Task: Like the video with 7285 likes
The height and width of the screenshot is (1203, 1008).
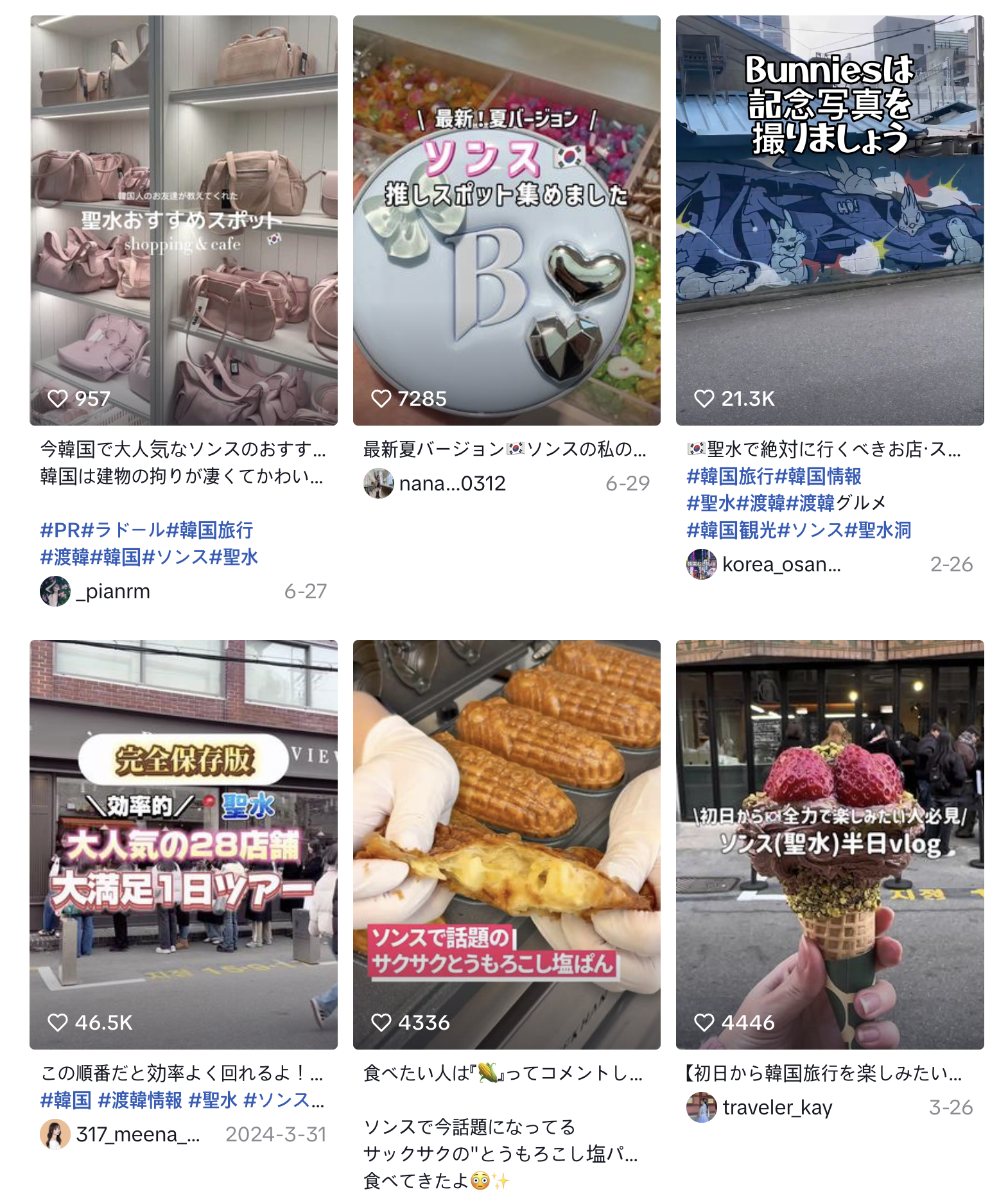Action: pos(381,399)
